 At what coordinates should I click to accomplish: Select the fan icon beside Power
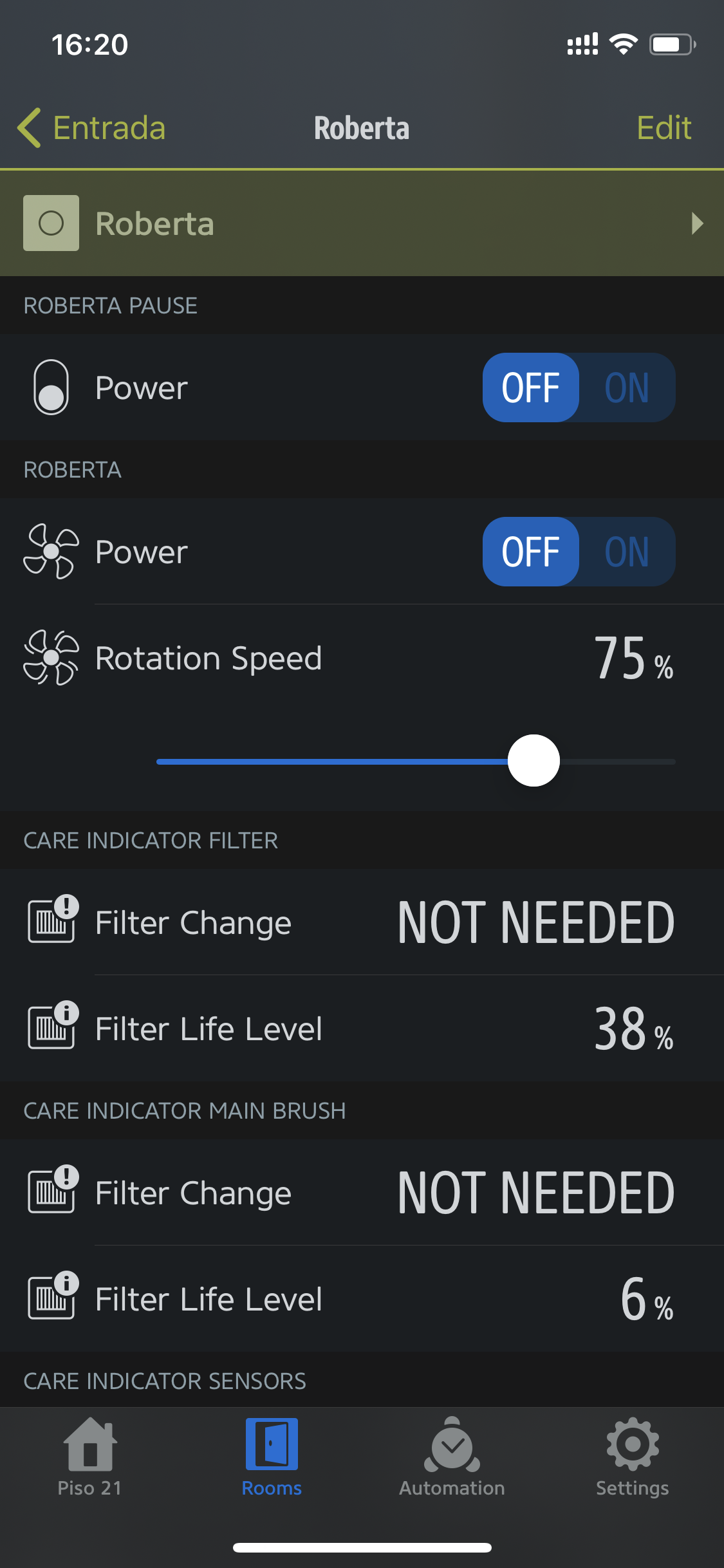(x=51, y=552)
